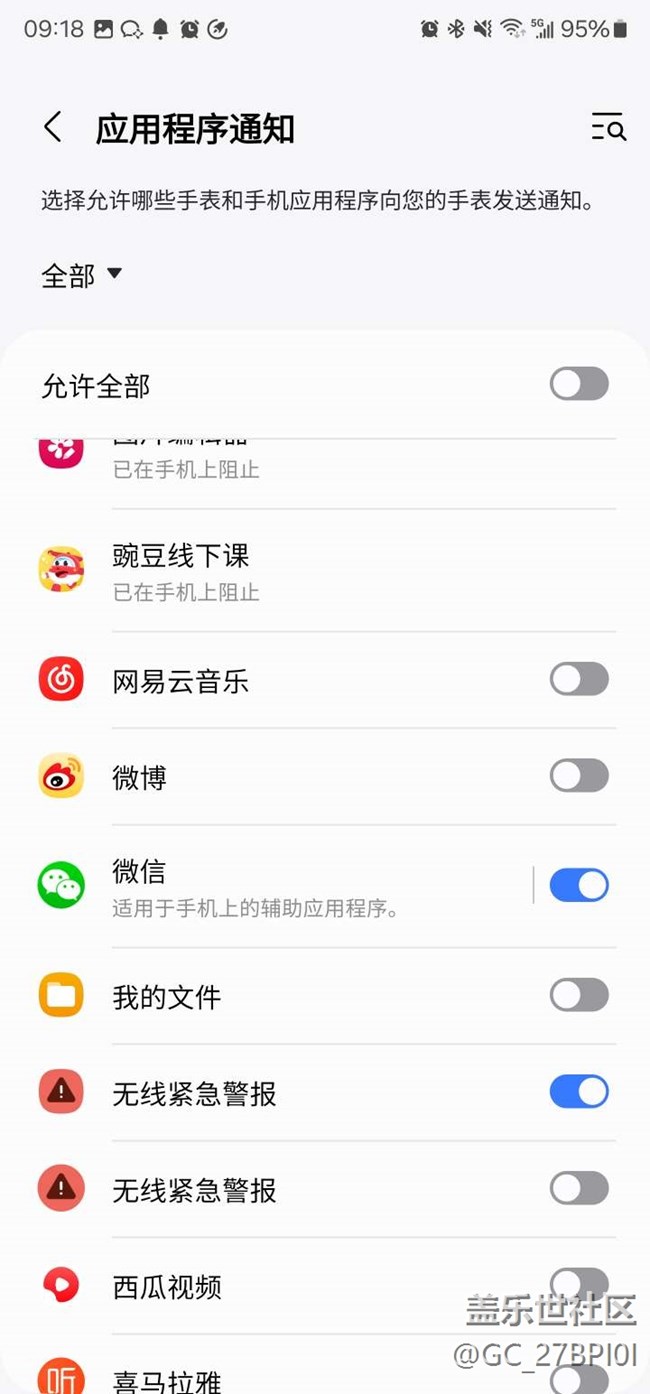Go back from 应用程序通知
650x1394 pixels.
[53, 128]
